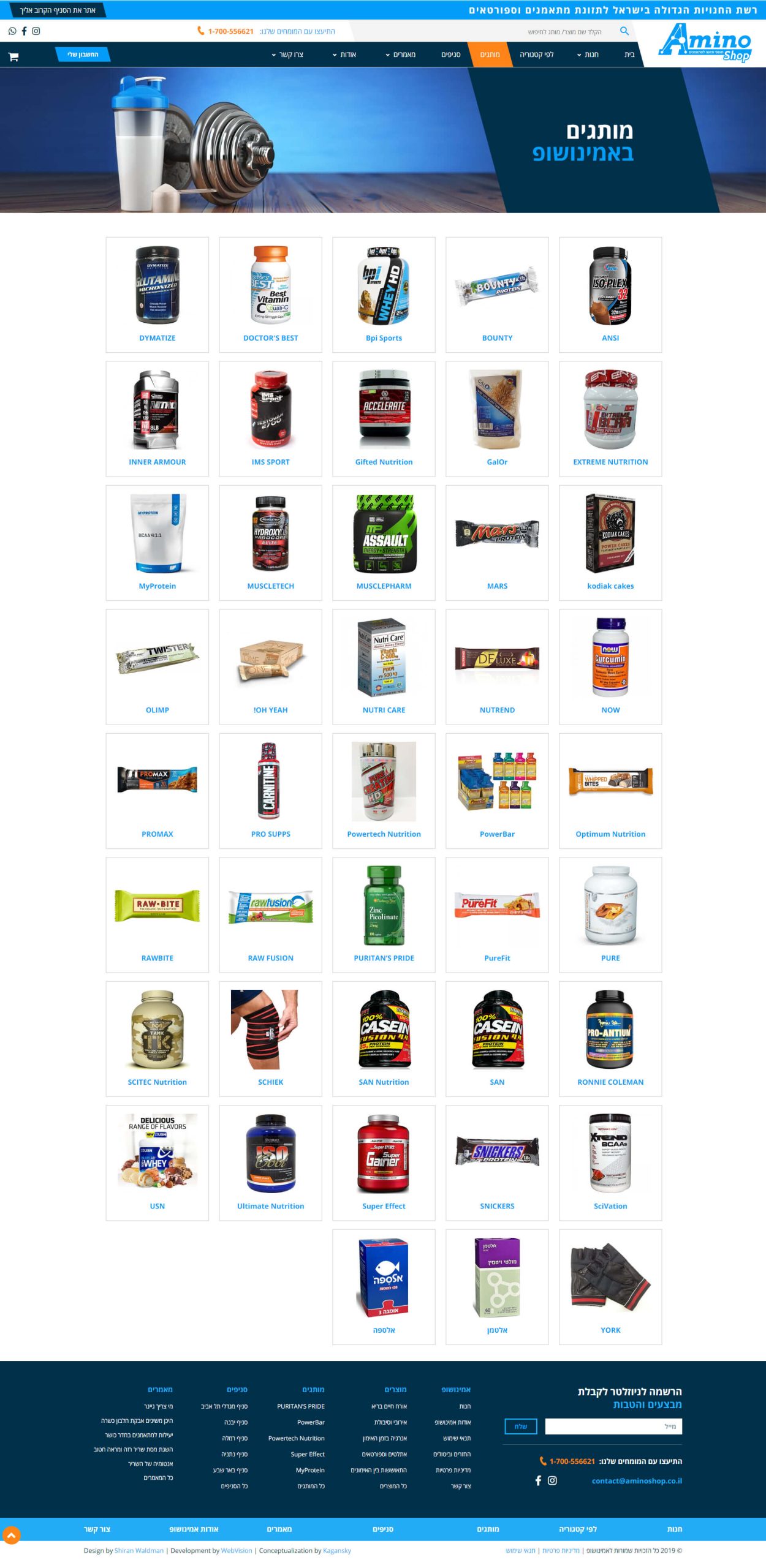Open the header Instagram icon
This screenshot has height=1568, width=766.
click(x=36, y=31)
